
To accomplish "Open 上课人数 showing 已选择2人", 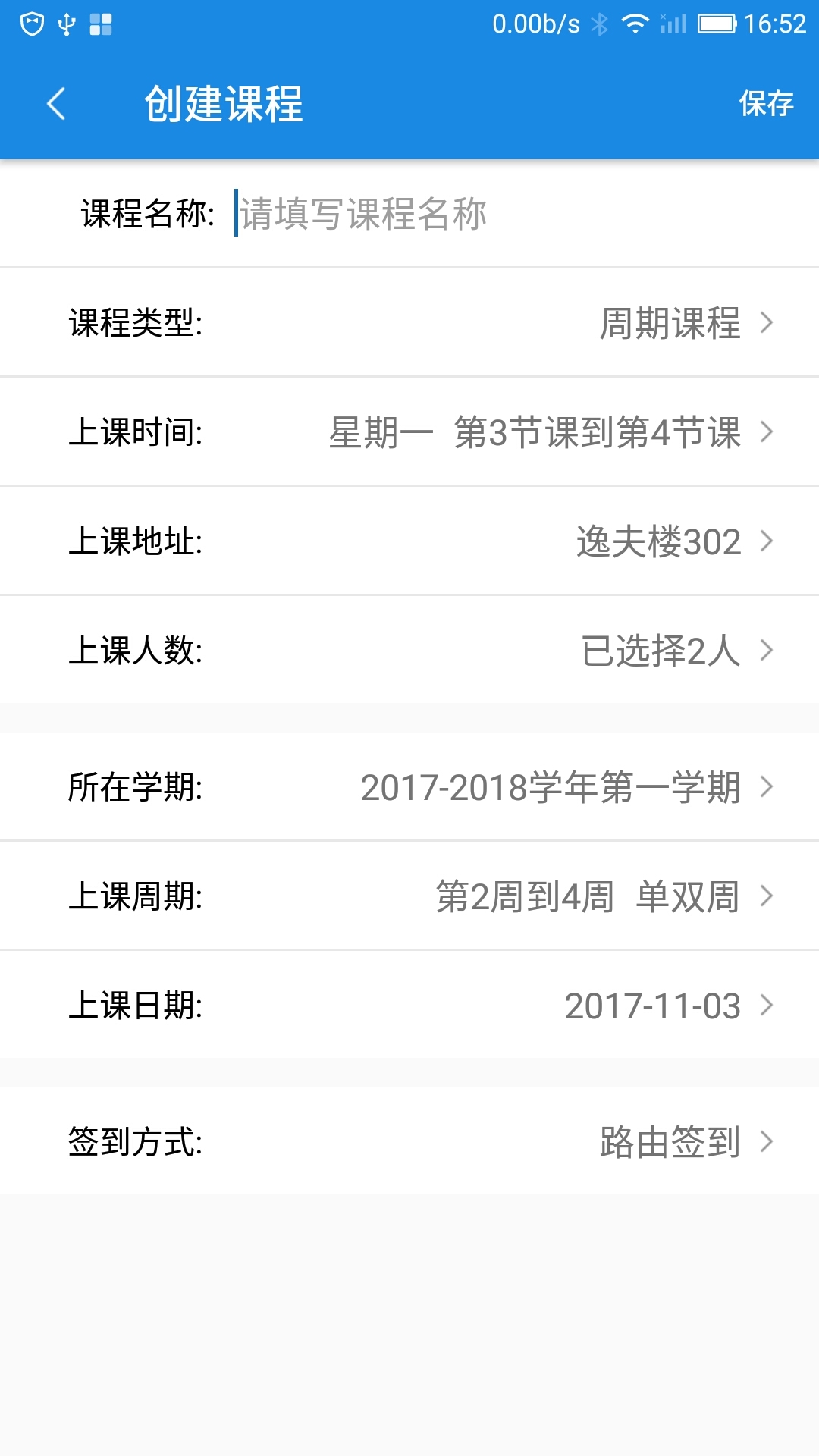I will [x=409, y=651].
